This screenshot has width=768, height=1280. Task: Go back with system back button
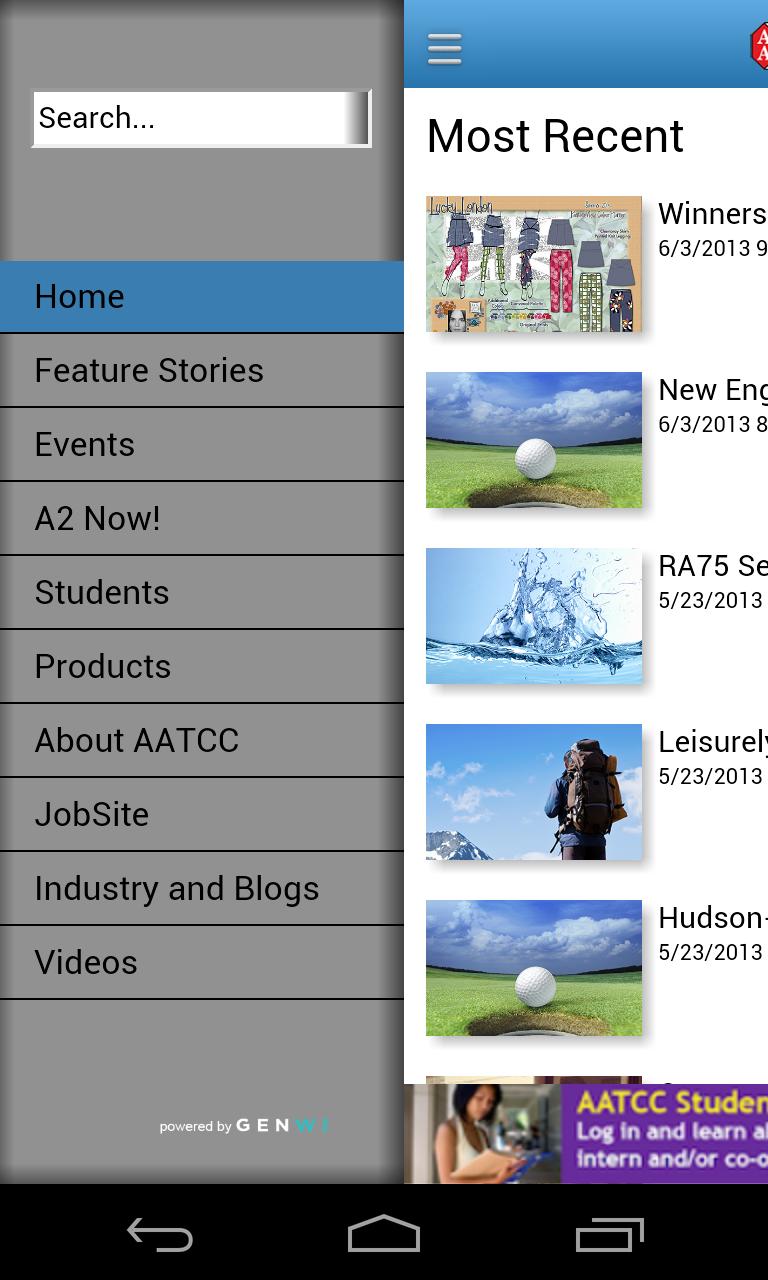160,1234
